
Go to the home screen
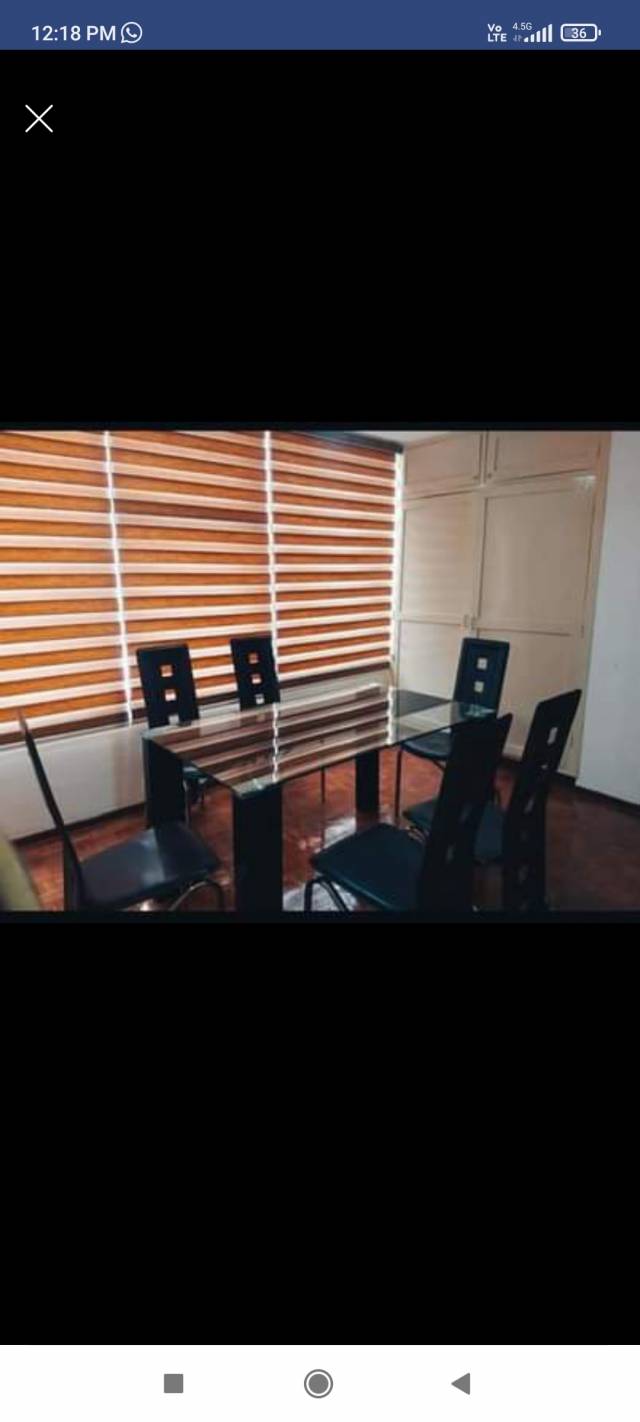point(319,1383)
